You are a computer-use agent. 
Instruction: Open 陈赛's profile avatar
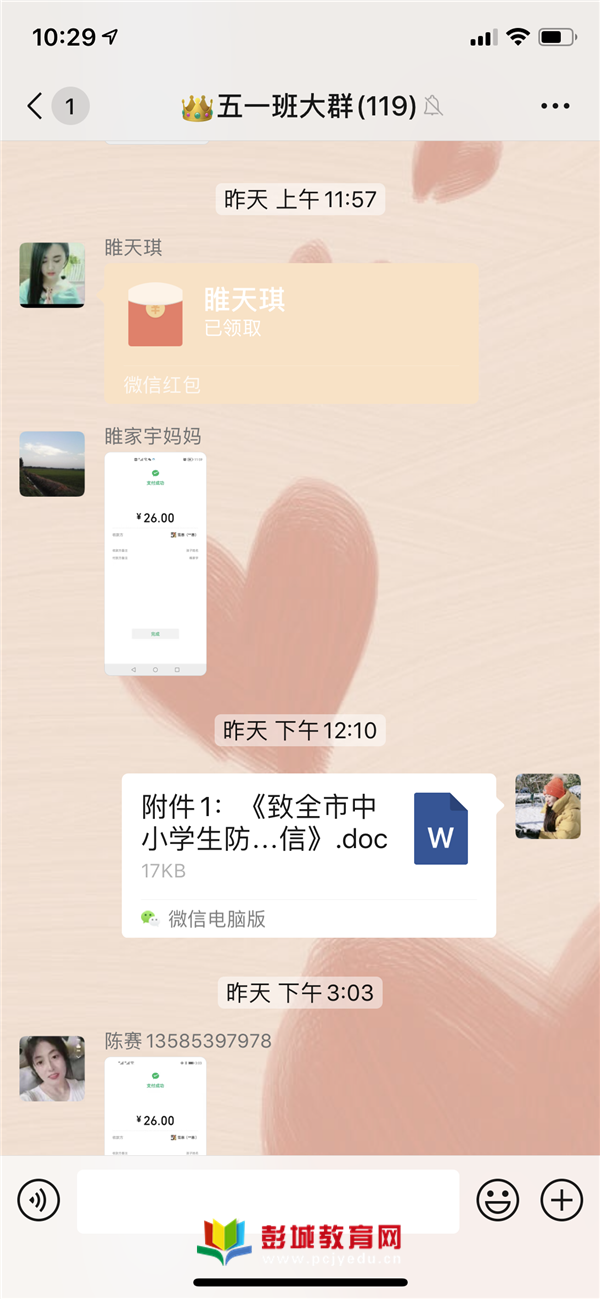pyautogui.click(x=52, y=1068)
